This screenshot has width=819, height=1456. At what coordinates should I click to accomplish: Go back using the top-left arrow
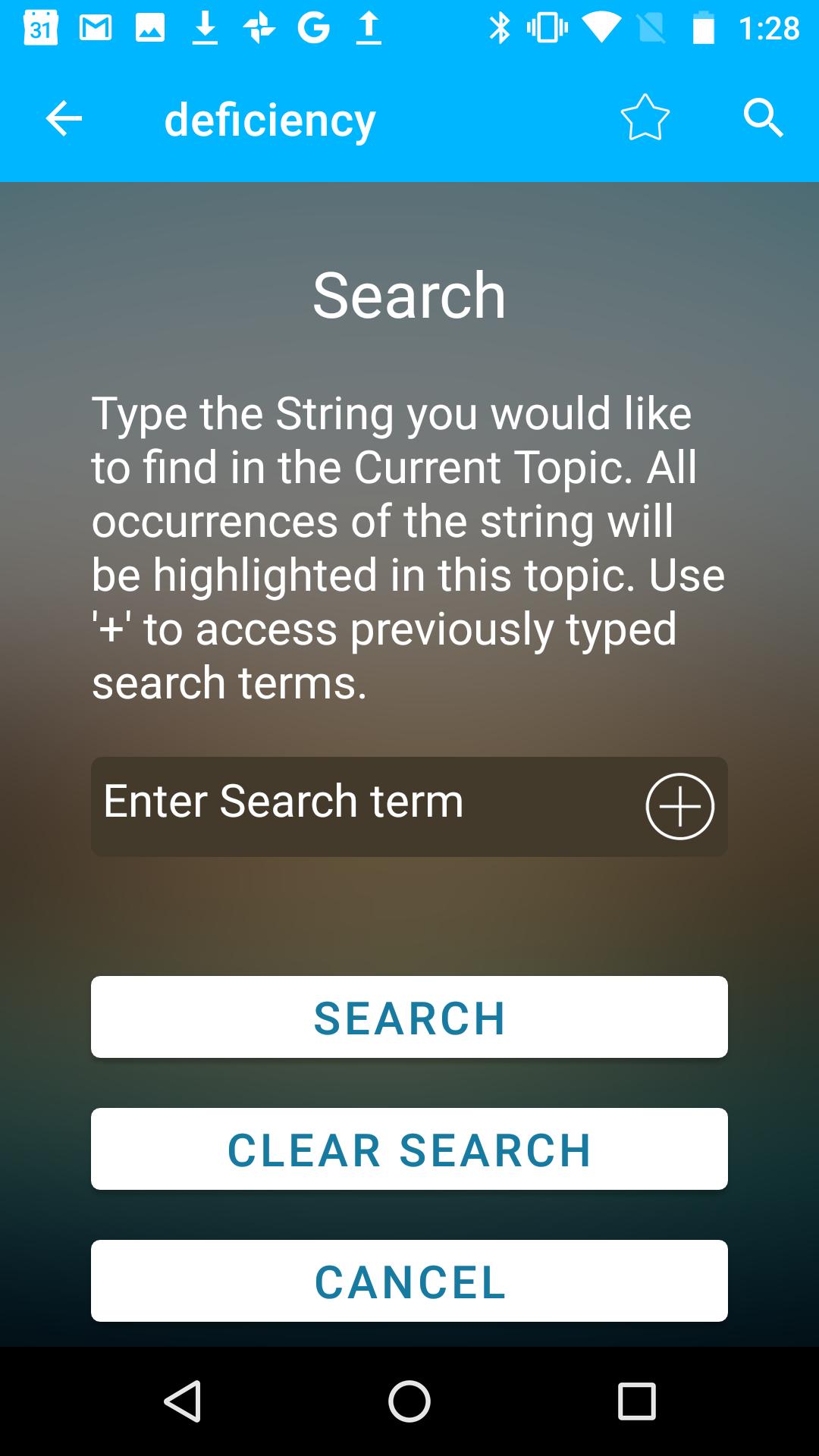64,119
